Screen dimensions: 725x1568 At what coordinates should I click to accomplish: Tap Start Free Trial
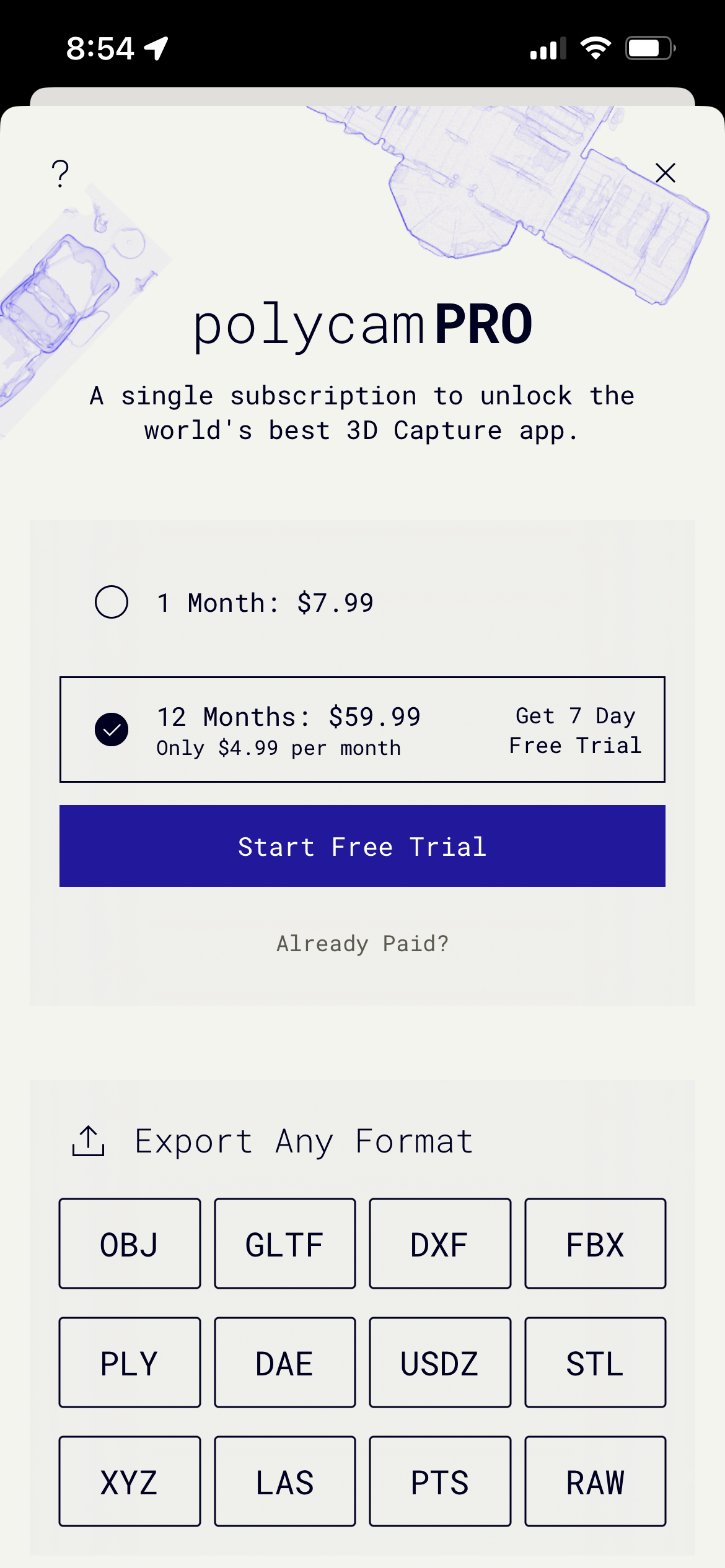click(x=362, y=846)
